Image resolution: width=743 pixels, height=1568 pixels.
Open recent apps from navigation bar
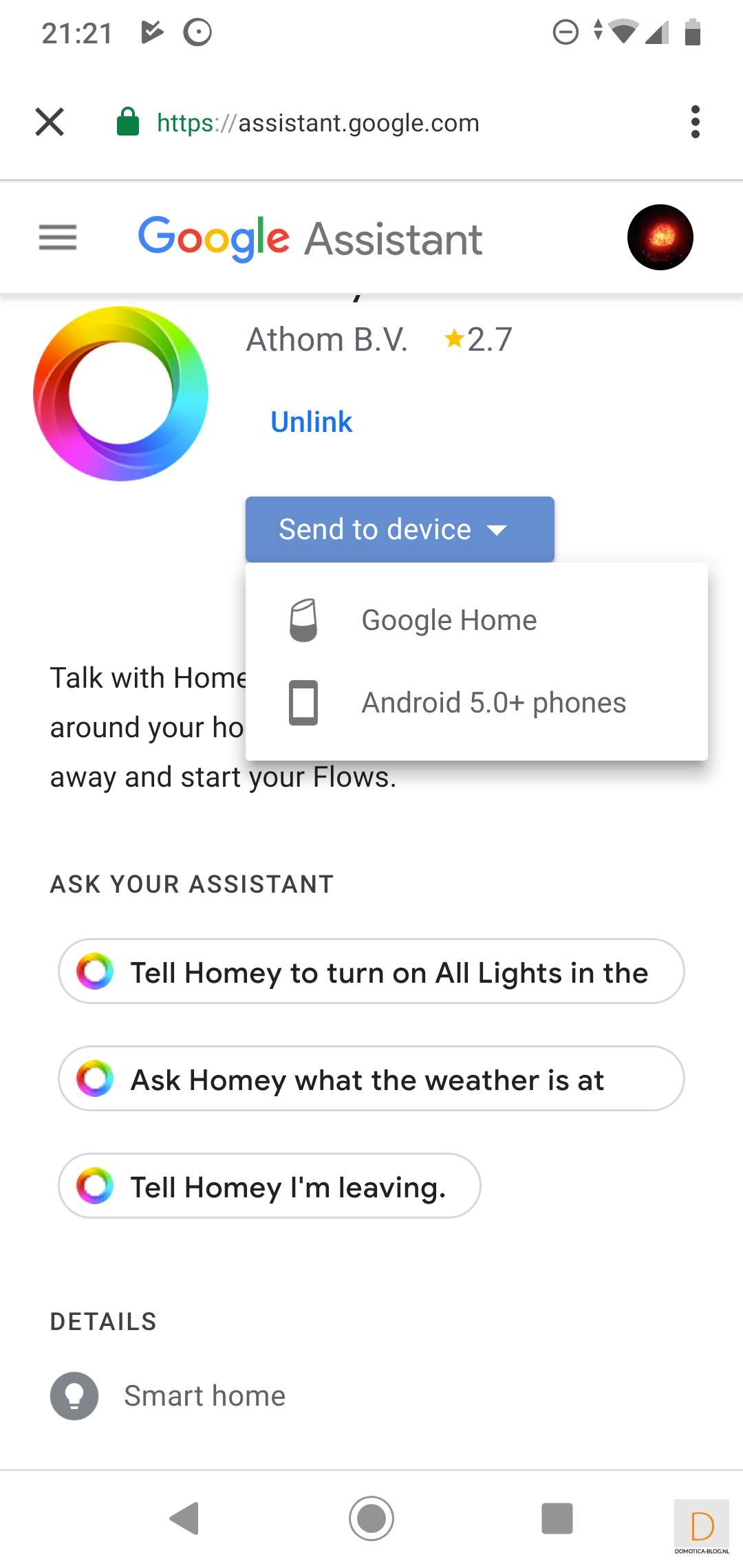pyautogui.click(x=557, y=1518)
